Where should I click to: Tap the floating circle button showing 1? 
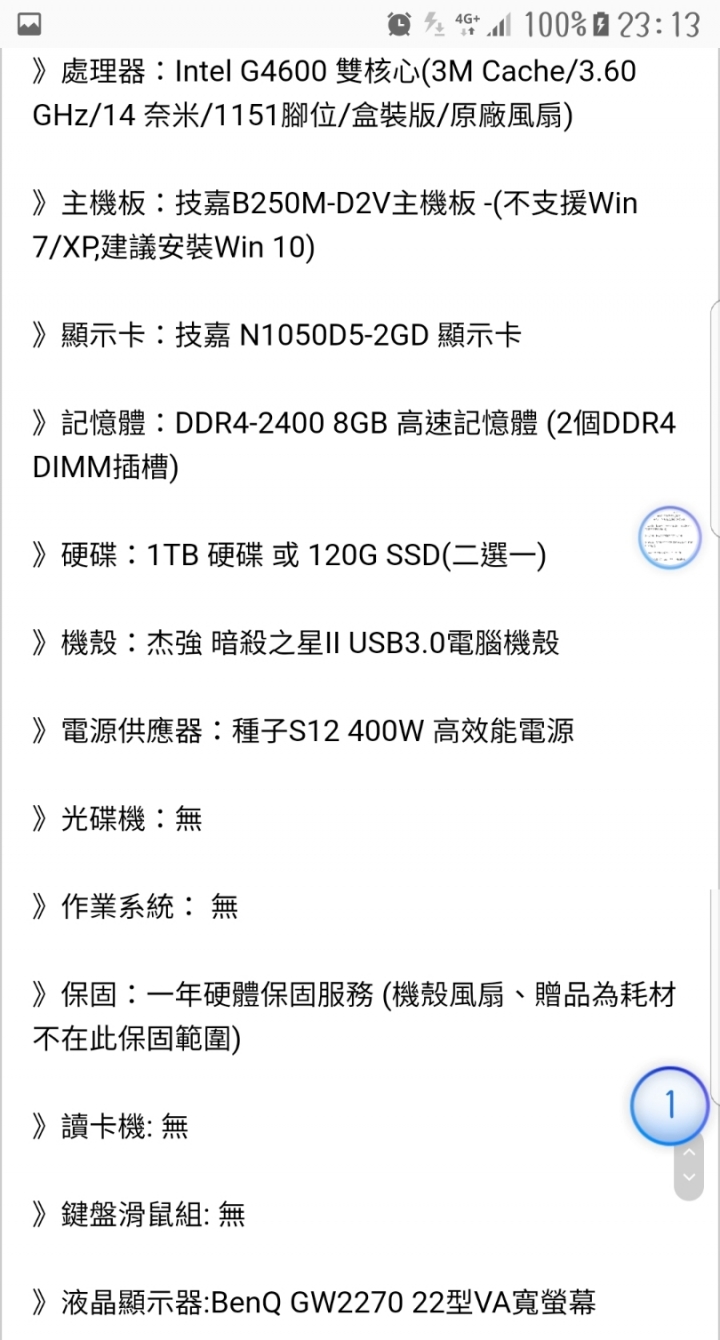click(670, 1105)
